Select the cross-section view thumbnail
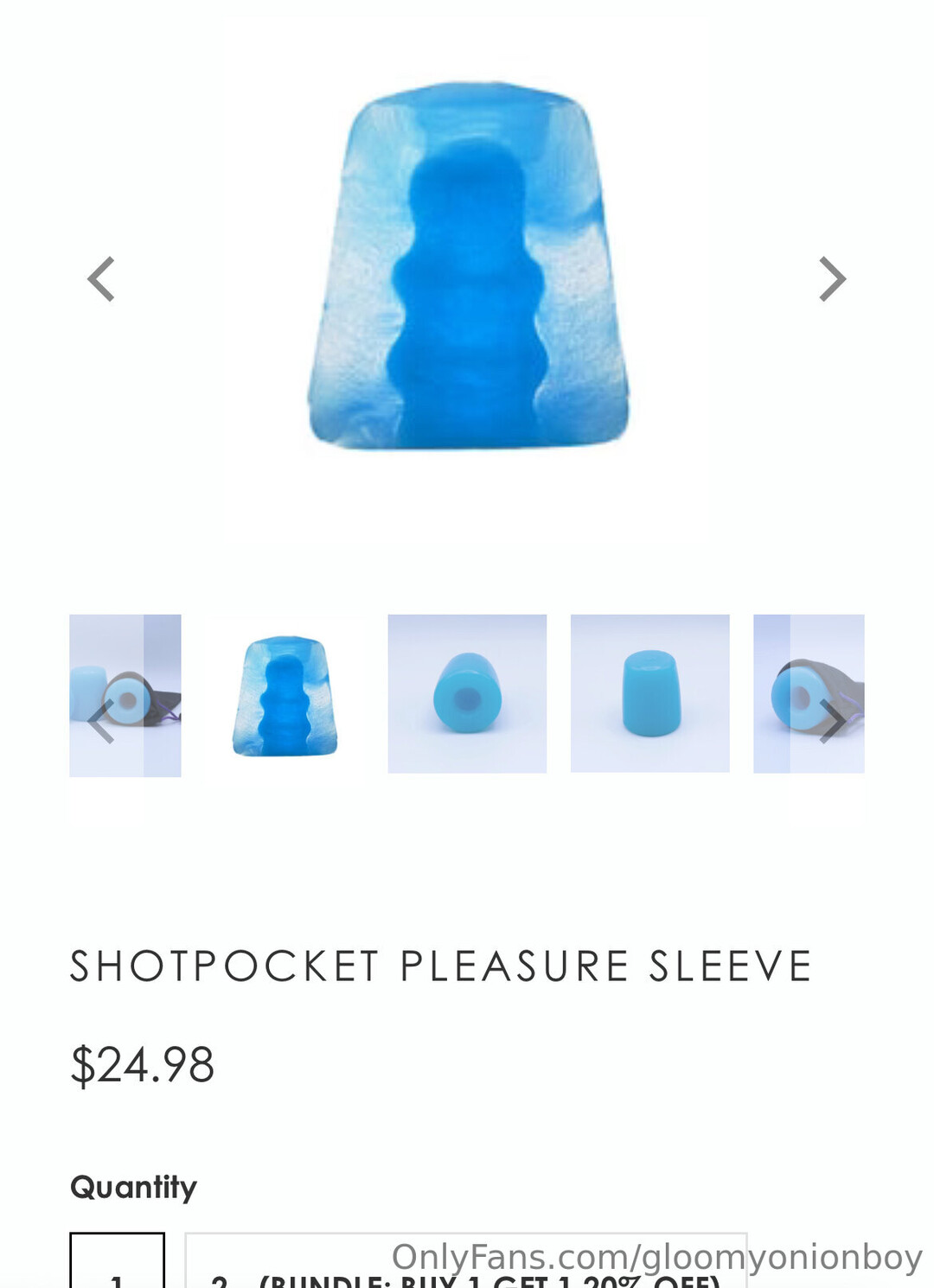934x1288 pixels. click(285, 695)
